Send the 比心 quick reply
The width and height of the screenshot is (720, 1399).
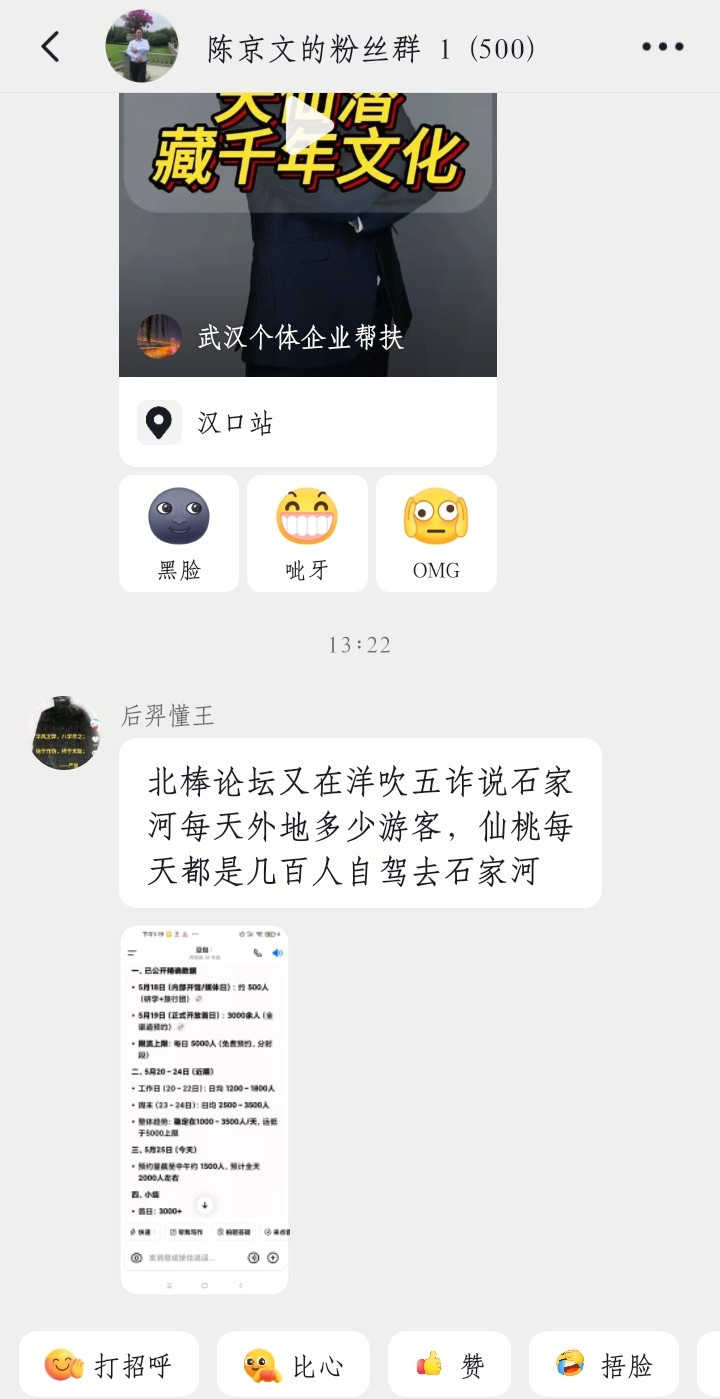[x=293, y=1365]
